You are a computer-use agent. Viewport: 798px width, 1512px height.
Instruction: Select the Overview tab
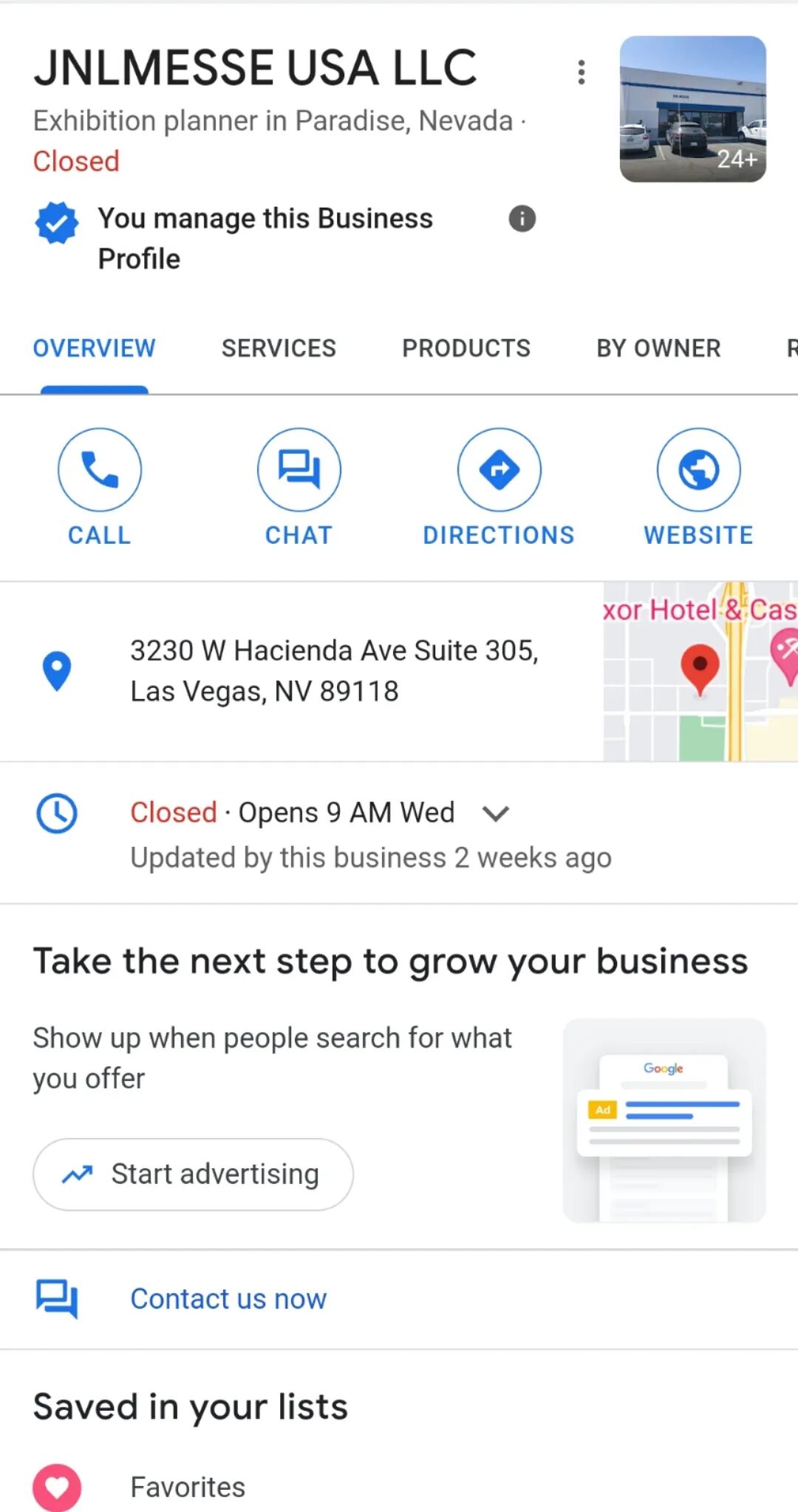click(95, 348)
